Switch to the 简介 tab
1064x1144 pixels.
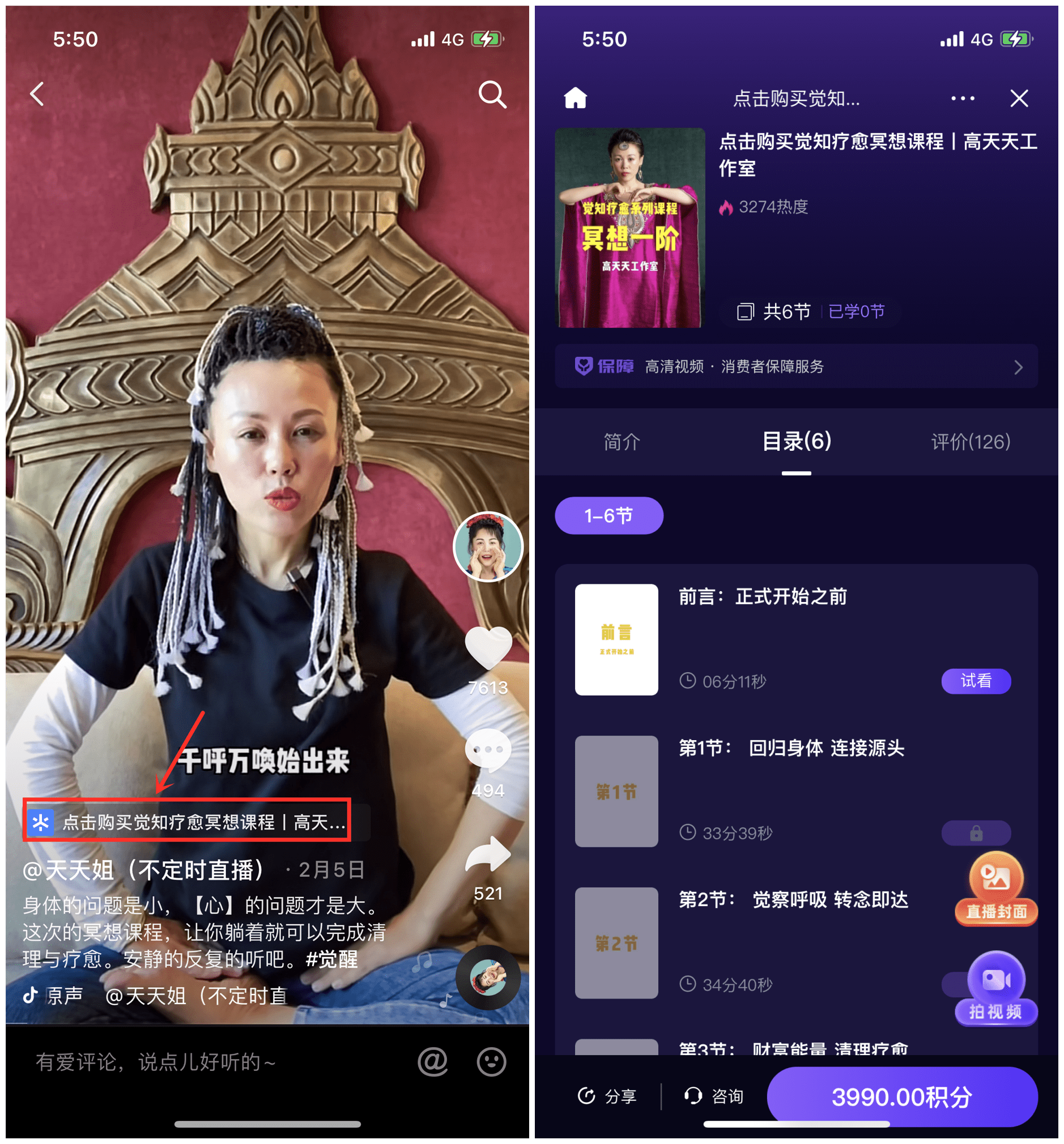(622, 442)
